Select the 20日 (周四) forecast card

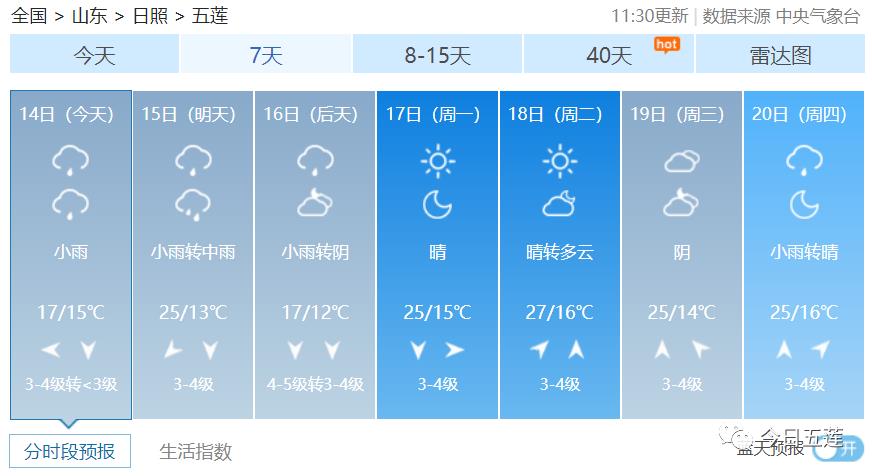[803, 255]
